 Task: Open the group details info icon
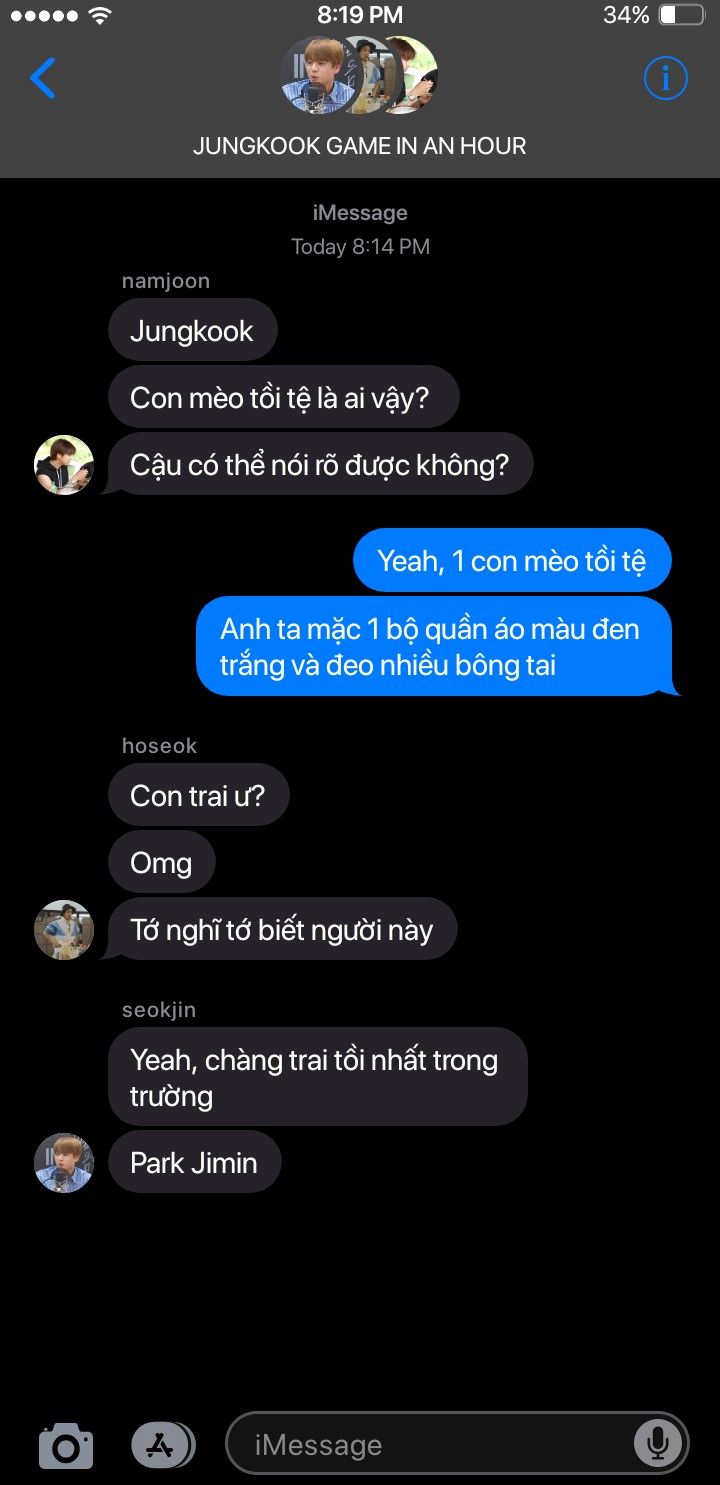click(x=665, y=77)
